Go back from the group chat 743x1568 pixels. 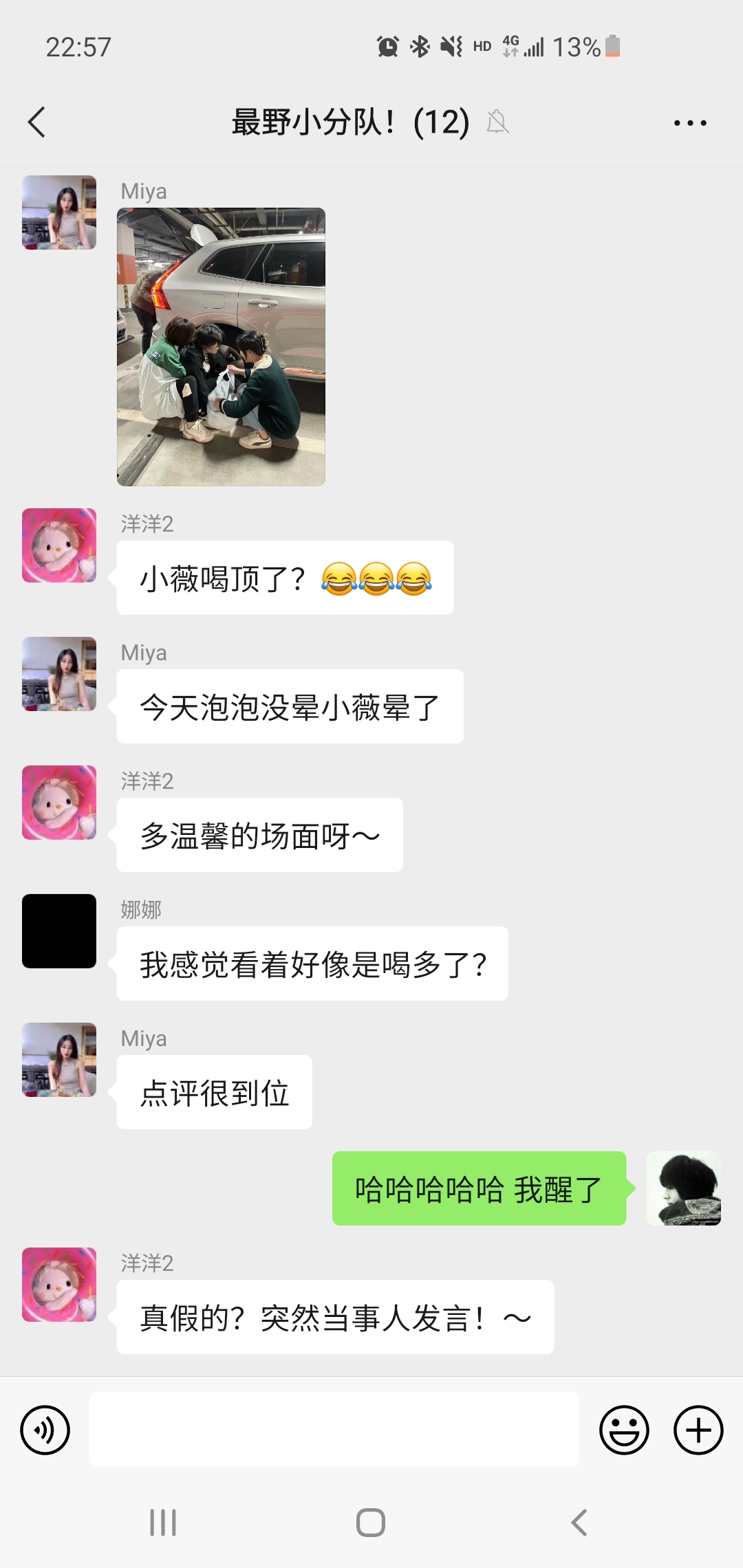37,122
